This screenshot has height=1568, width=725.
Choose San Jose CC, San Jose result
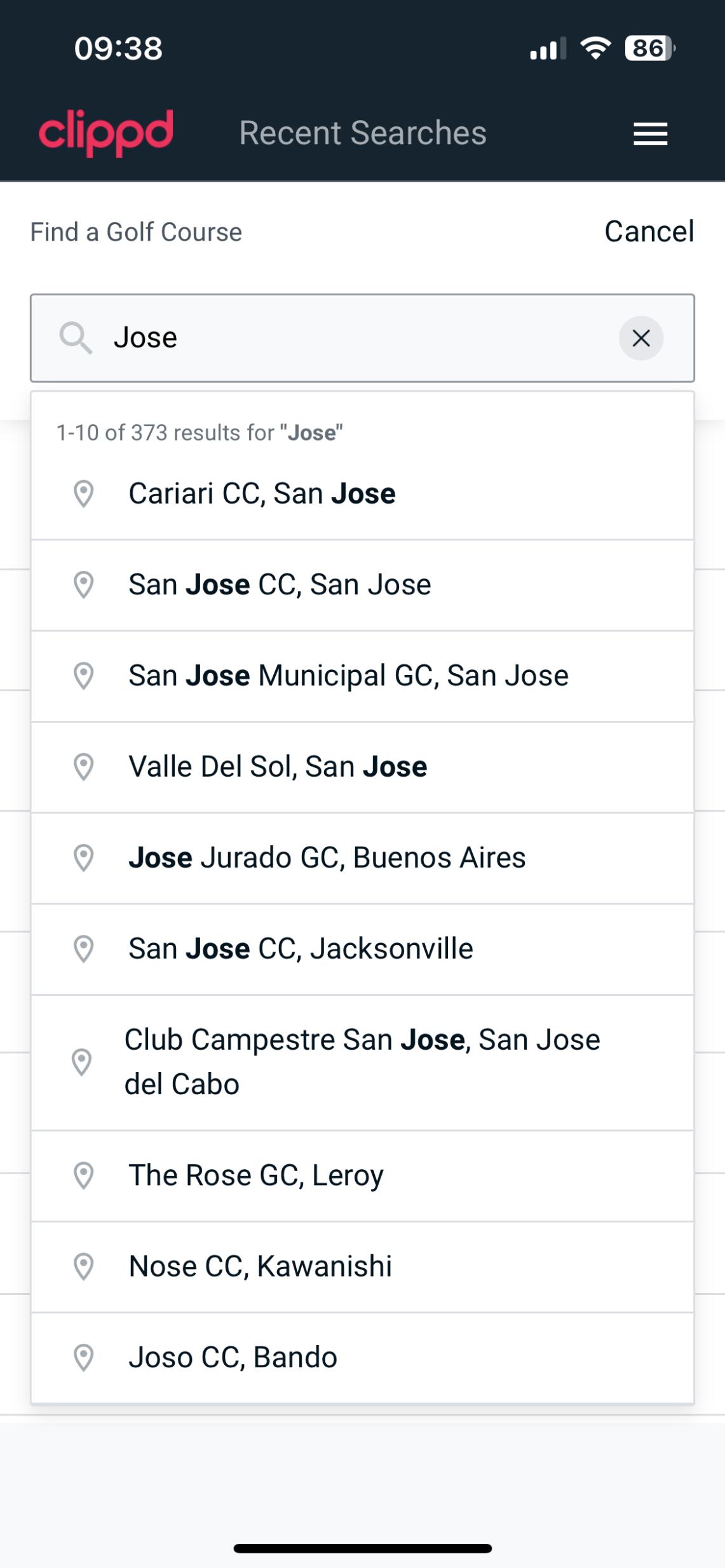coord(280,584)
